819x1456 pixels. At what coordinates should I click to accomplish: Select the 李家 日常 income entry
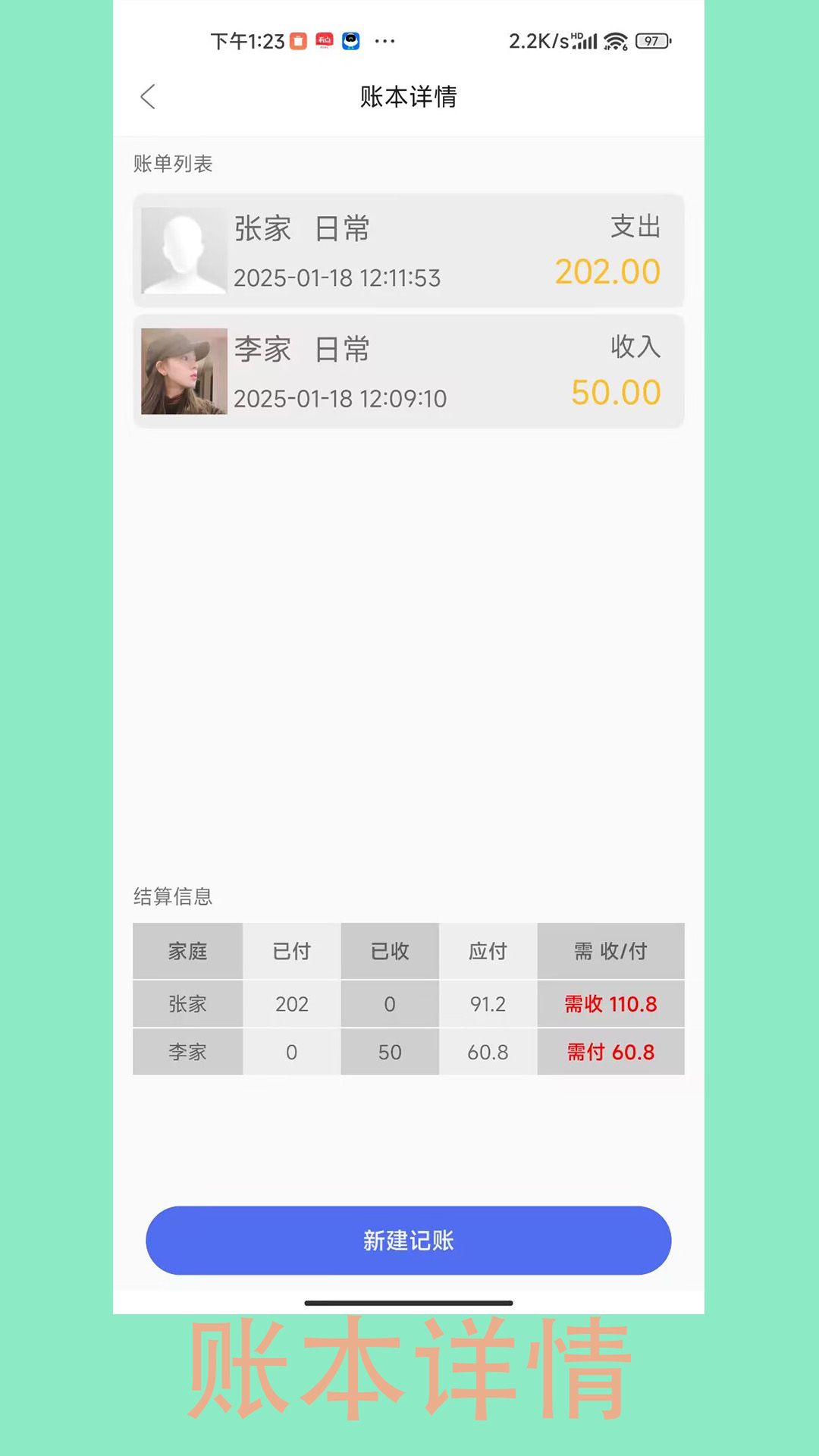point(409,372)
